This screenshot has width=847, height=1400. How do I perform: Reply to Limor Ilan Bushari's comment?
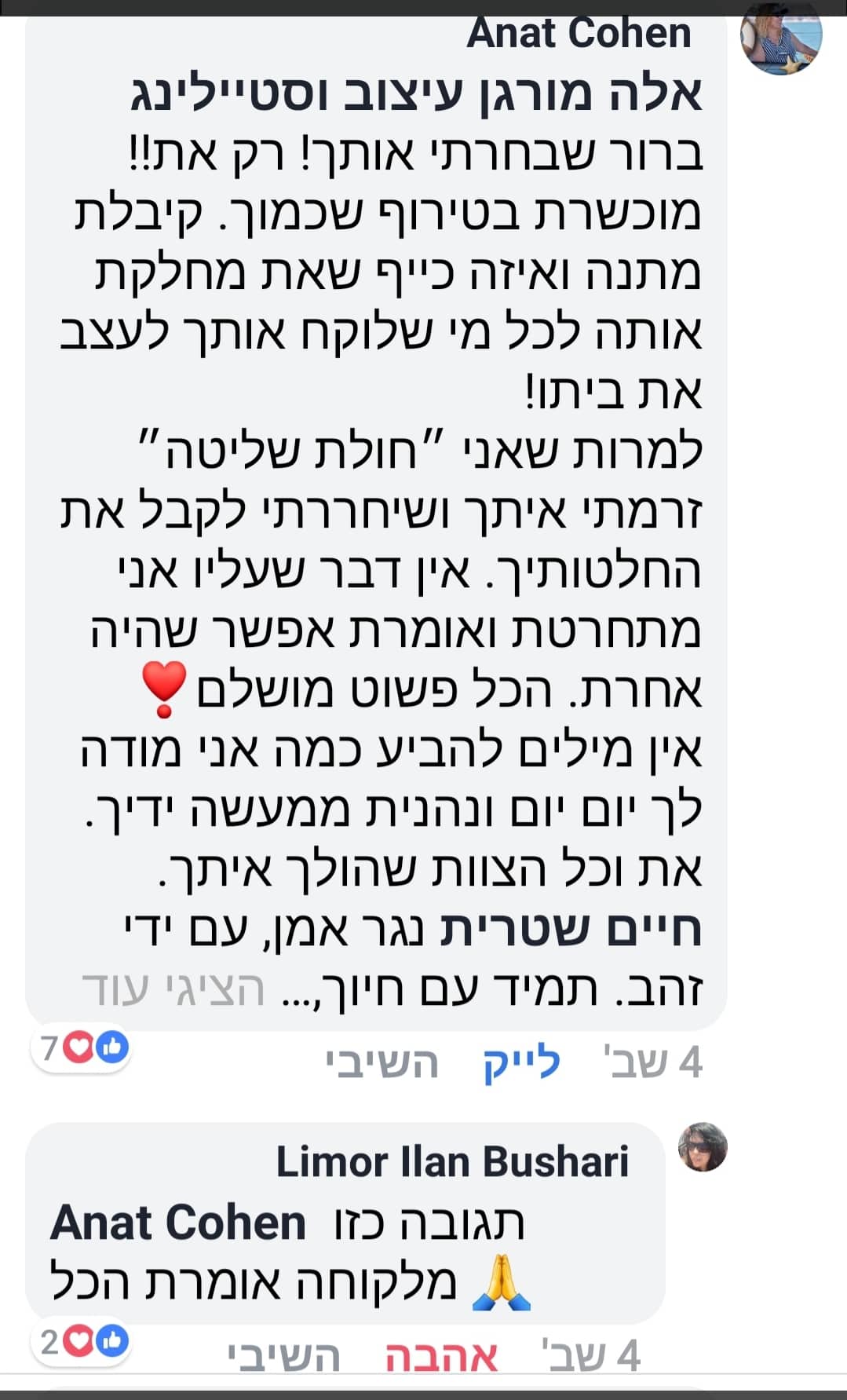click(284, 1358)
